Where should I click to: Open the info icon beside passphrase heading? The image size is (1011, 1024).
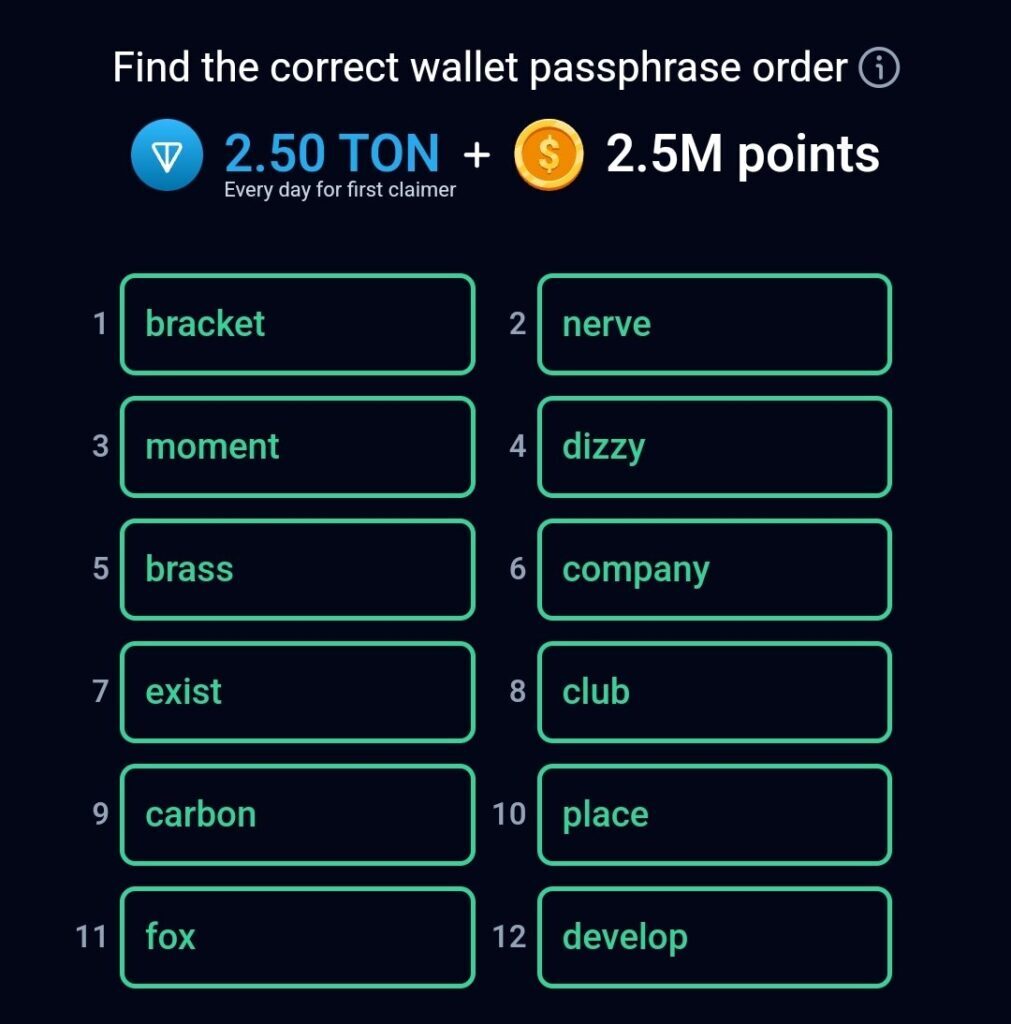pyautogui.click(x=879, y=68)
